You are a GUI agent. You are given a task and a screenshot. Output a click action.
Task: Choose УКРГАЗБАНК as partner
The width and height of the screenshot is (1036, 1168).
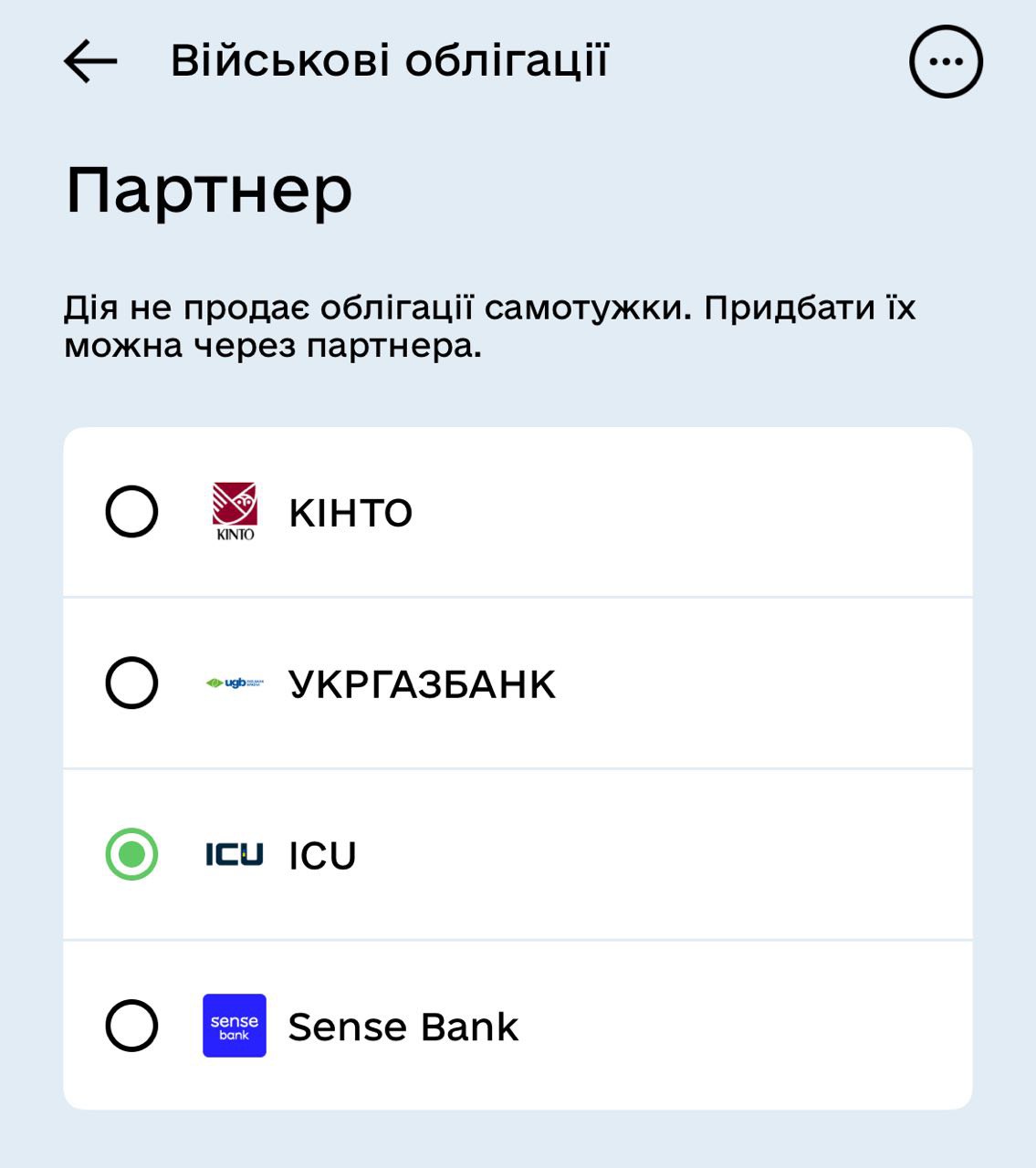(x=132, y=683)
